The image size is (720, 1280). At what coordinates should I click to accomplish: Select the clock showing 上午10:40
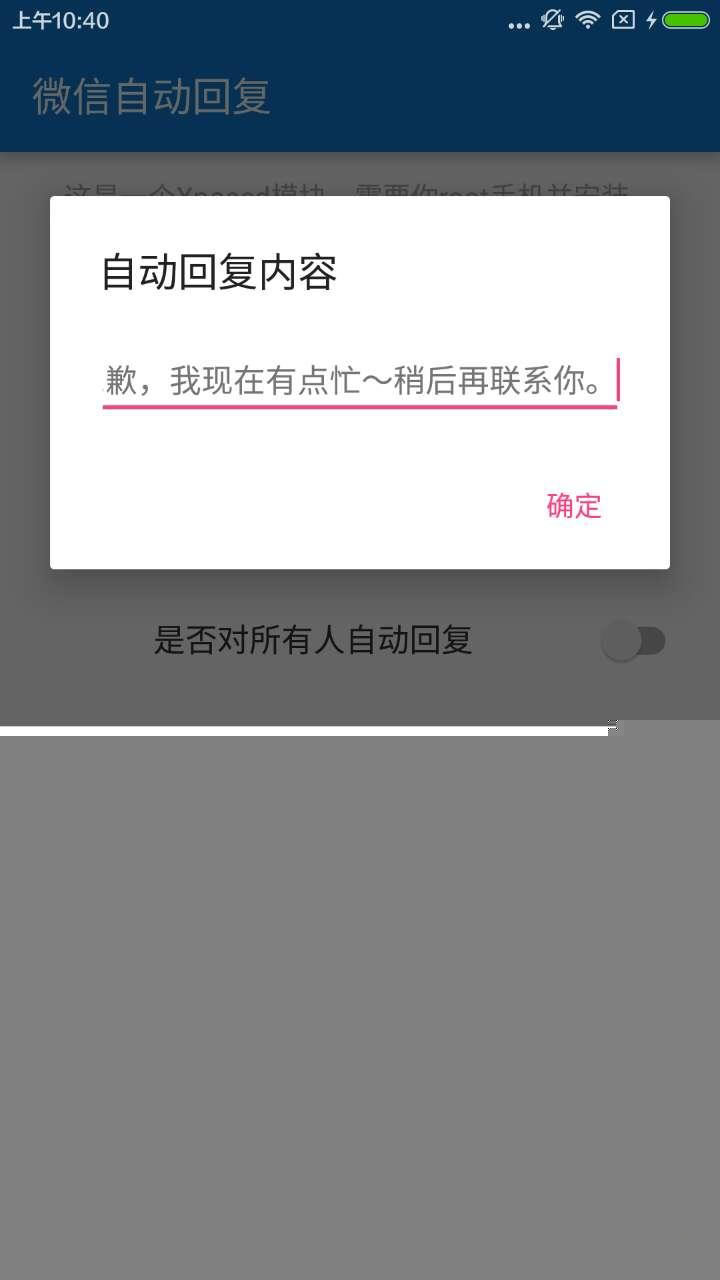pyautogui.click(x=60, y=20)
